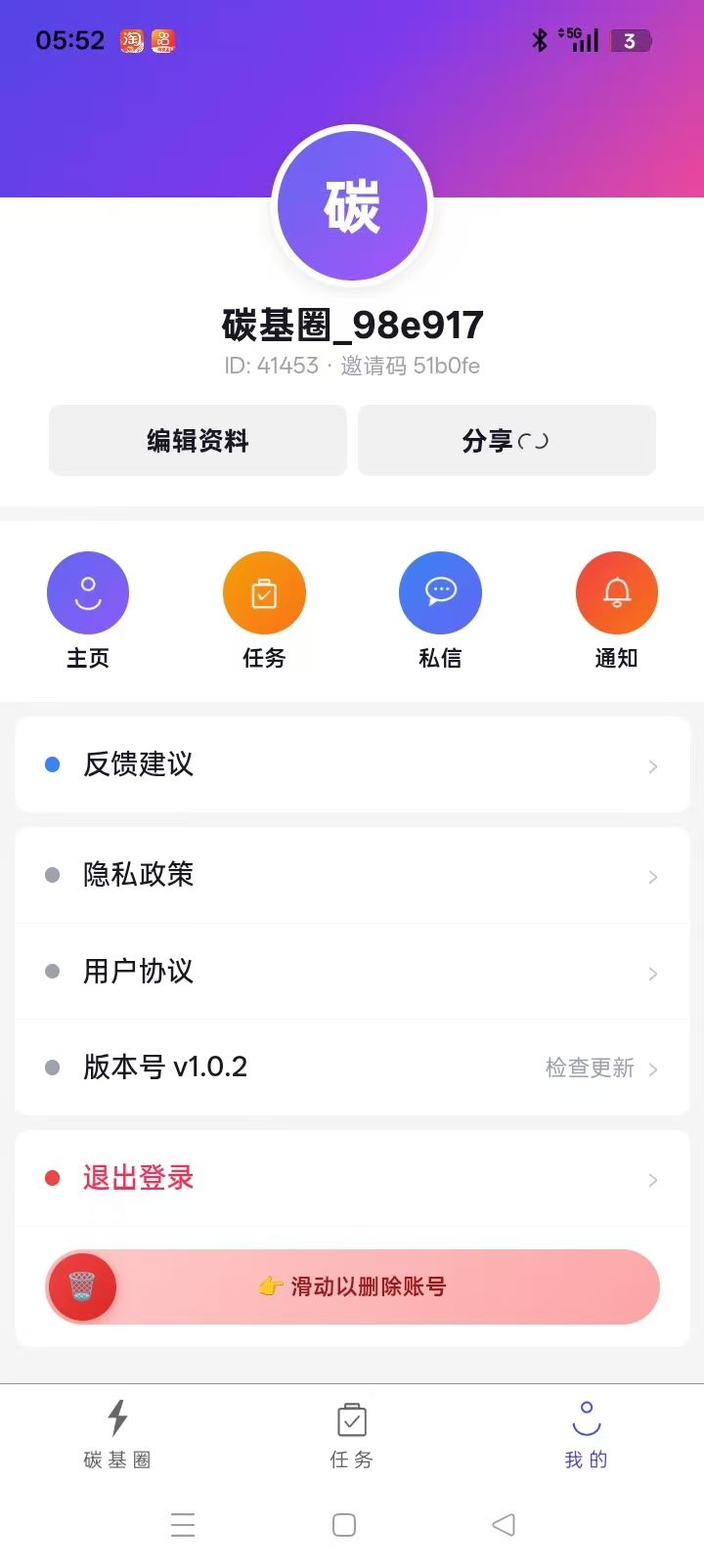Switch to the 碳基圈 bottom tab
The height and width of the screenshot is (1568, 704).
(117, 1433)
